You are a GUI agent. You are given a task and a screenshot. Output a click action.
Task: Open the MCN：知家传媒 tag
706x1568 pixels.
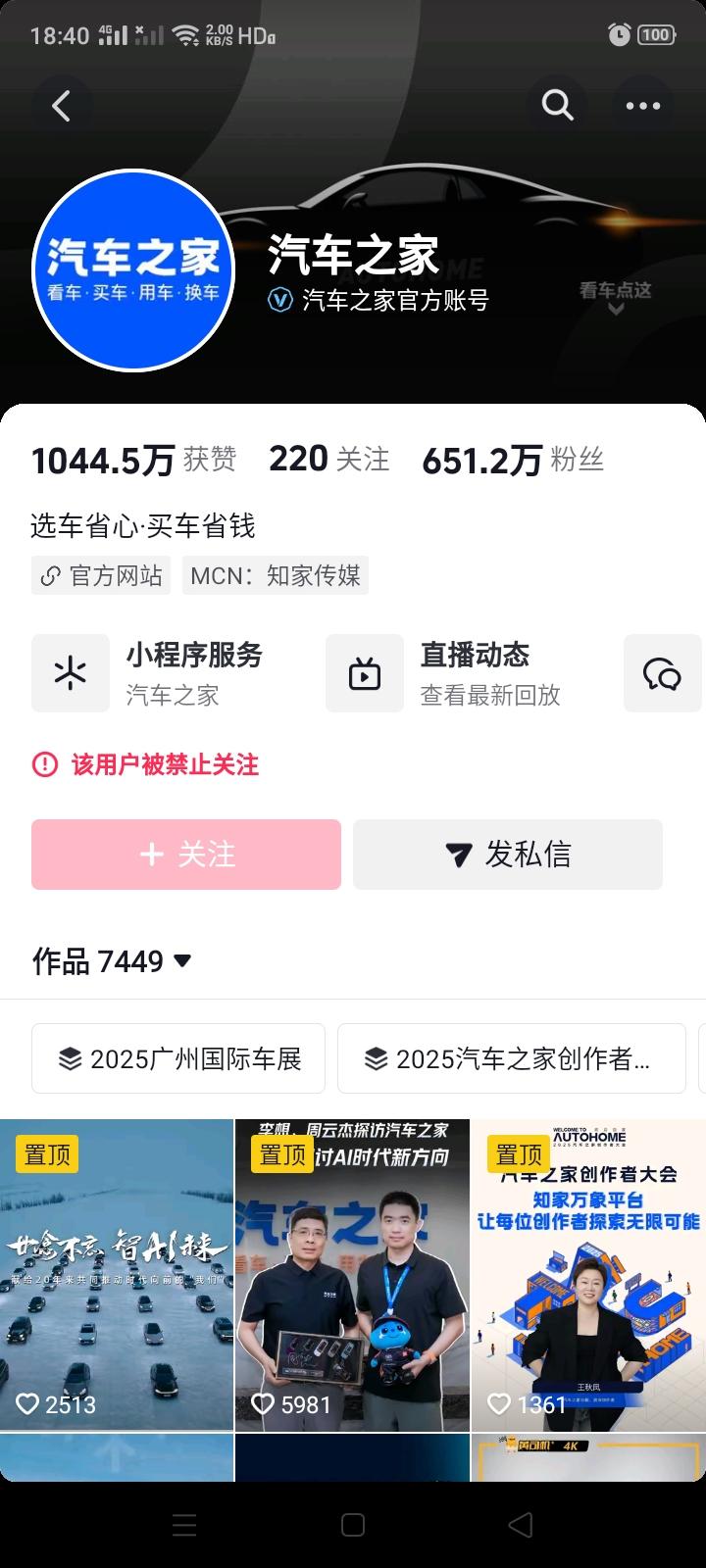click(x=275, y=575)
